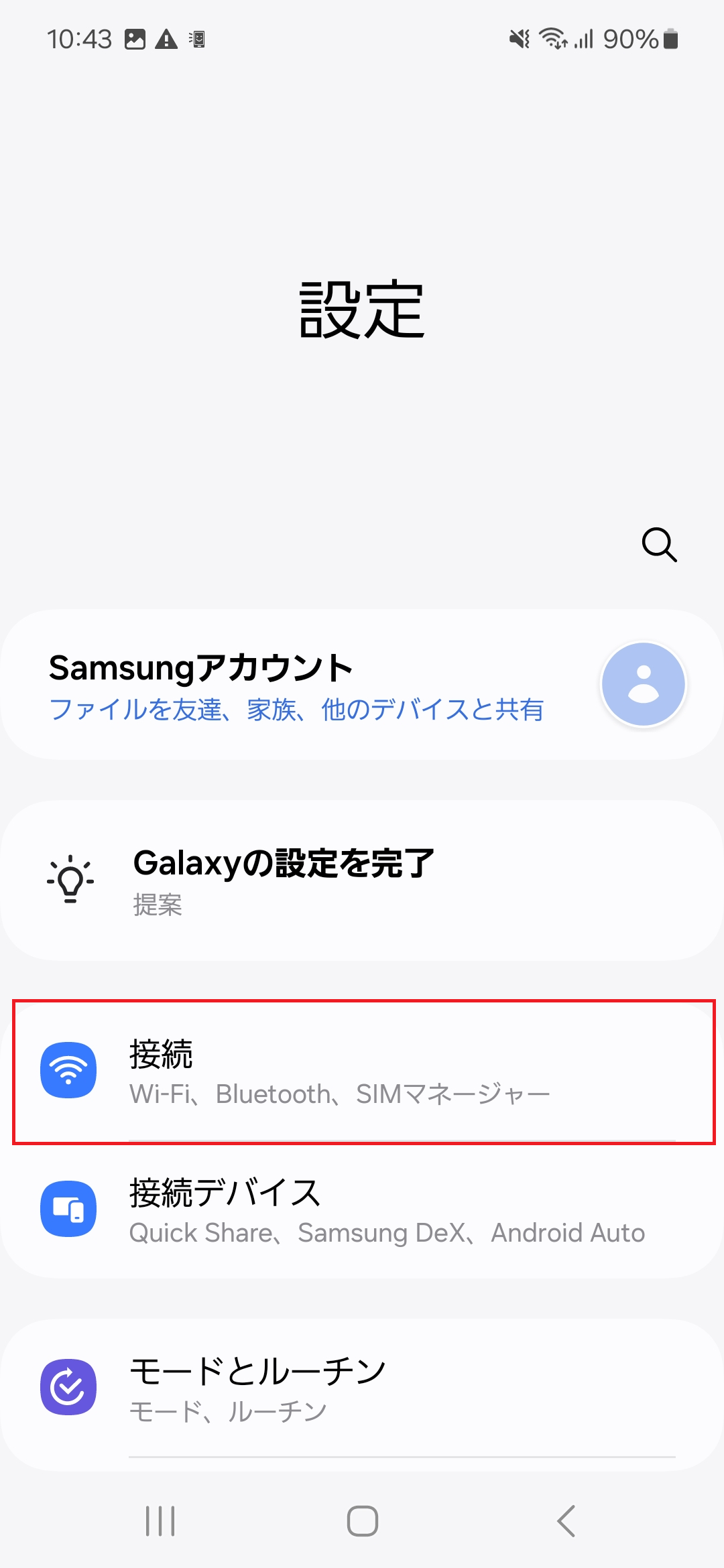Open the settings search magnifier
The image size is (724, 1568).
coord(660,545)
